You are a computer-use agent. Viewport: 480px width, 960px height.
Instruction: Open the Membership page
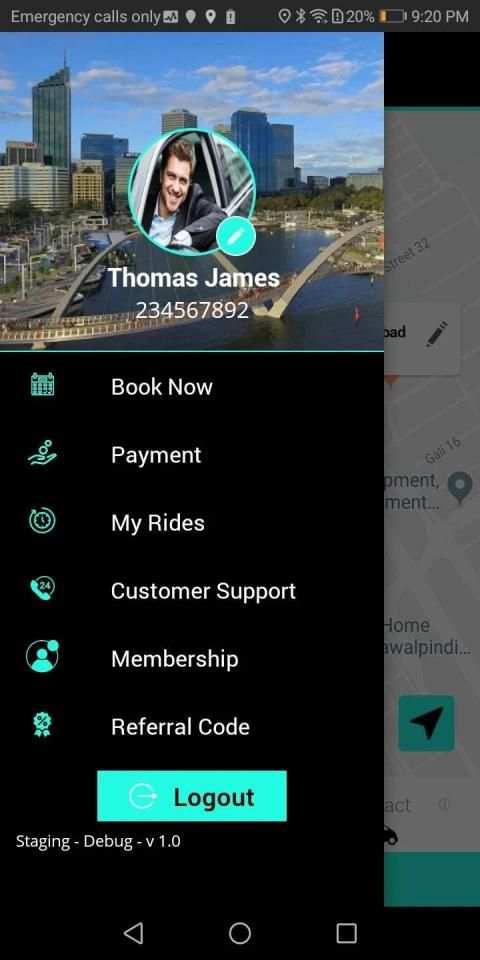(192, 658)
